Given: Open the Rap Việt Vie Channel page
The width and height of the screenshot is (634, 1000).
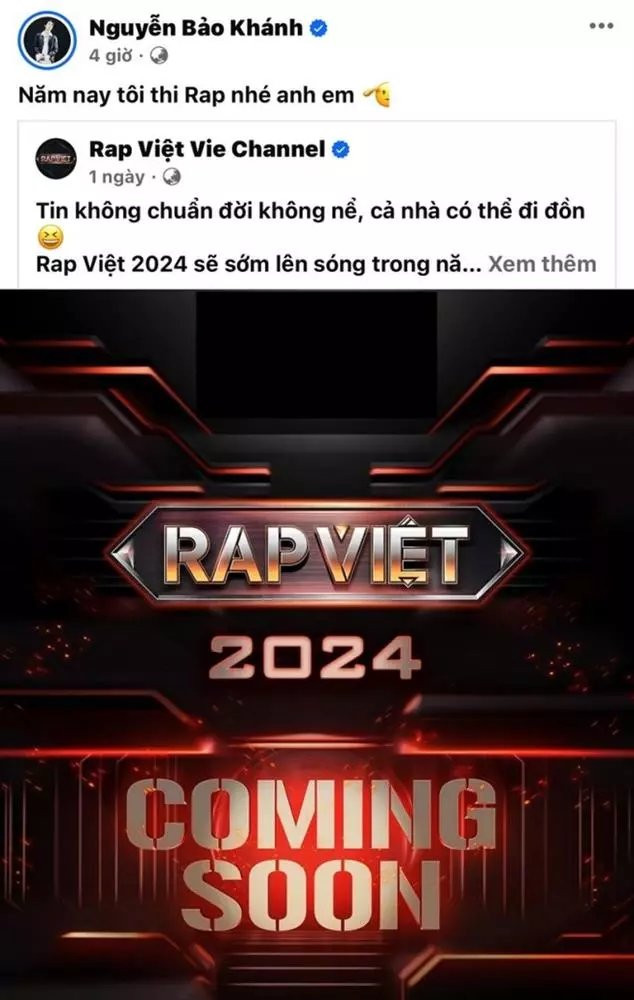Looking at the screenshot, I should point(206,150).
